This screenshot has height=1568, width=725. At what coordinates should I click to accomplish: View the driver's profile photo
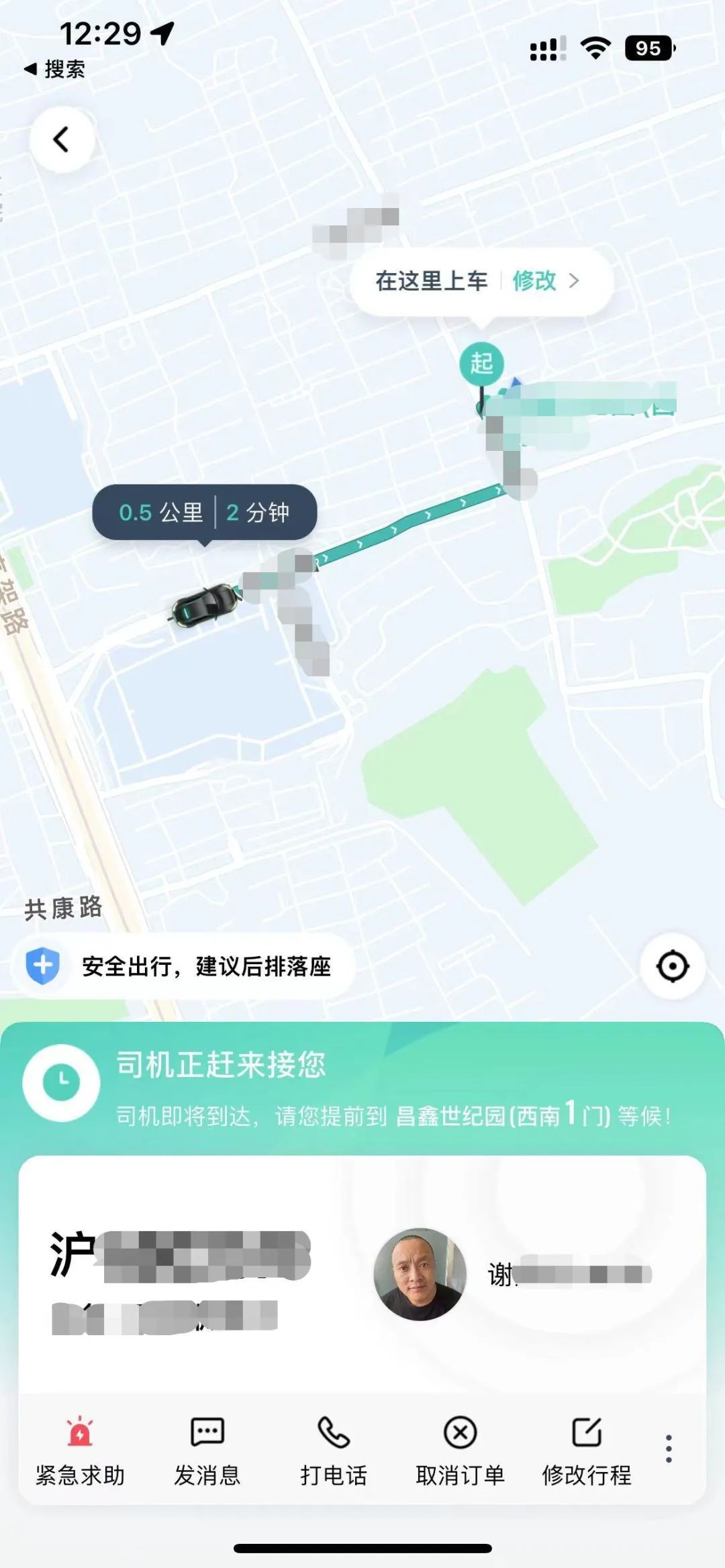point(420,1273)
